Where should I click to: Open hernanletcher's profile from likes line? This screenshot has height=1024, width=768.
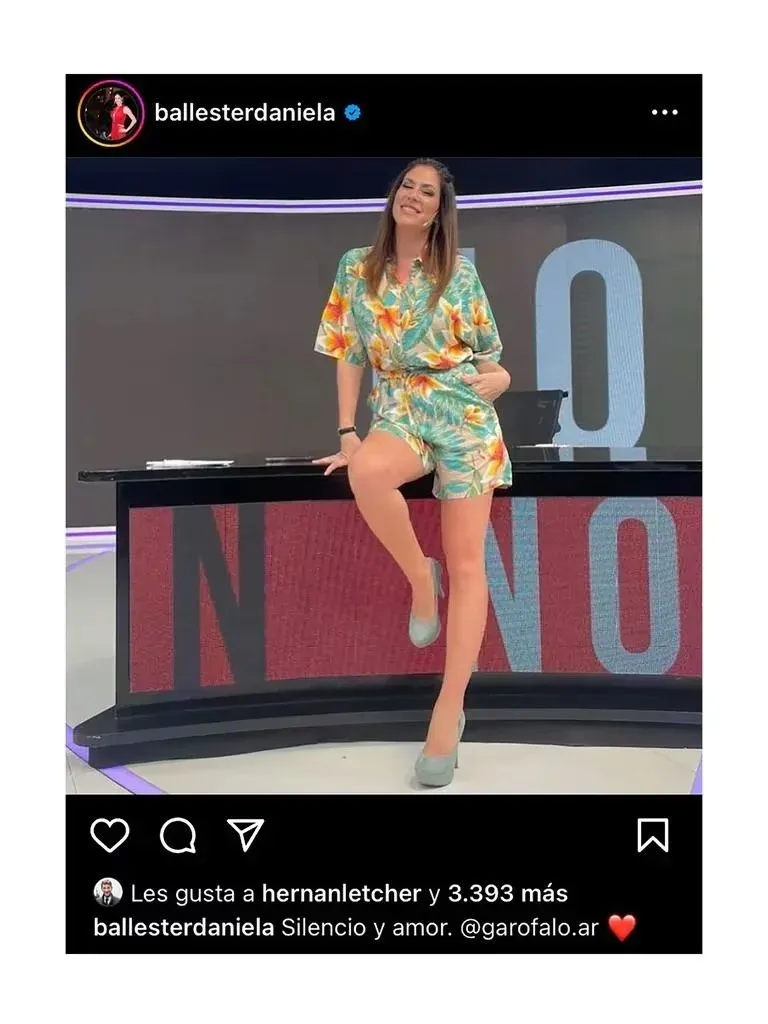(341, 893)
